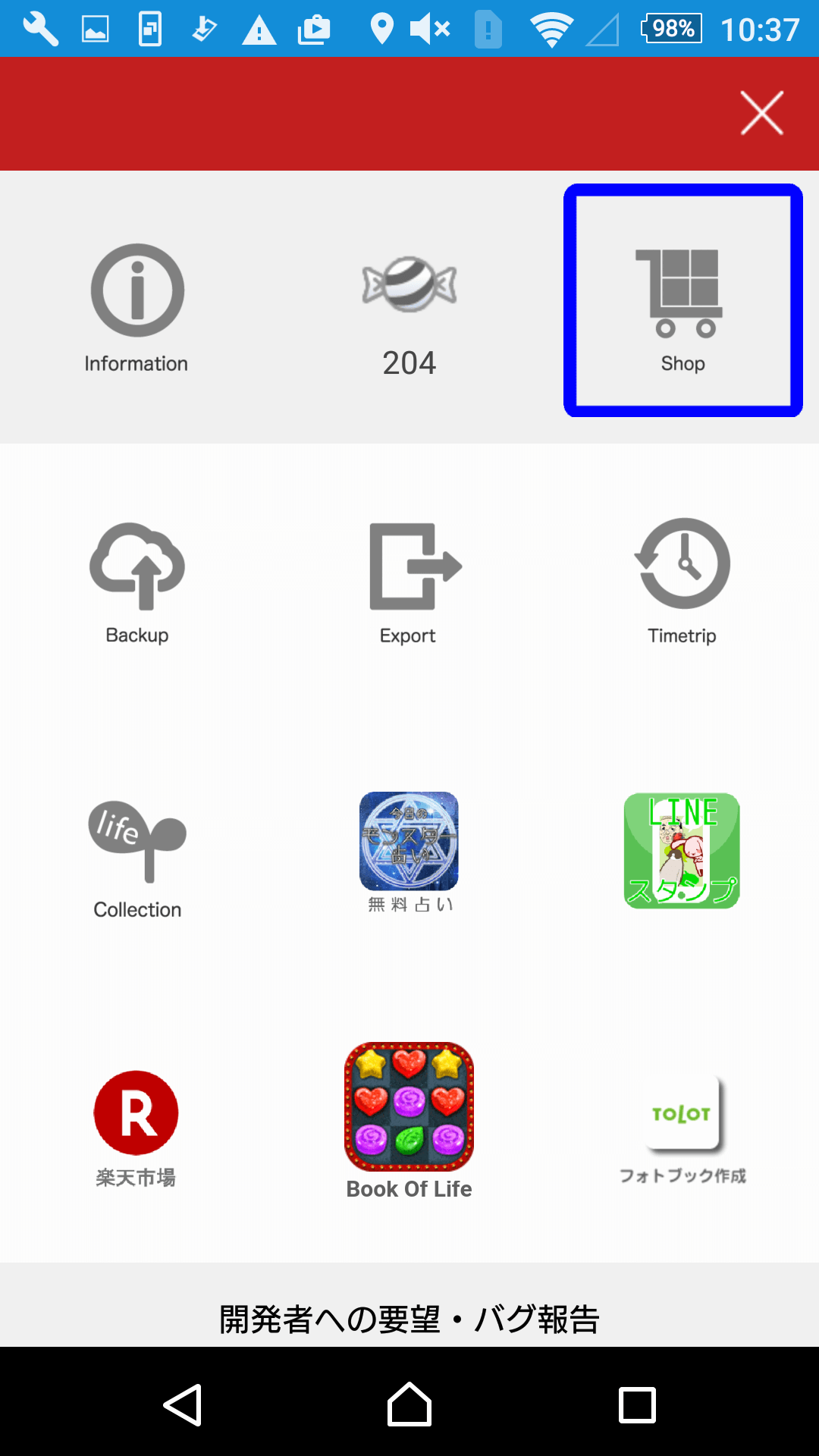Open the 無料占い fortune app
Image resolution: width=819 pixels, height=1456 pixels.
(x=409, y=851)
